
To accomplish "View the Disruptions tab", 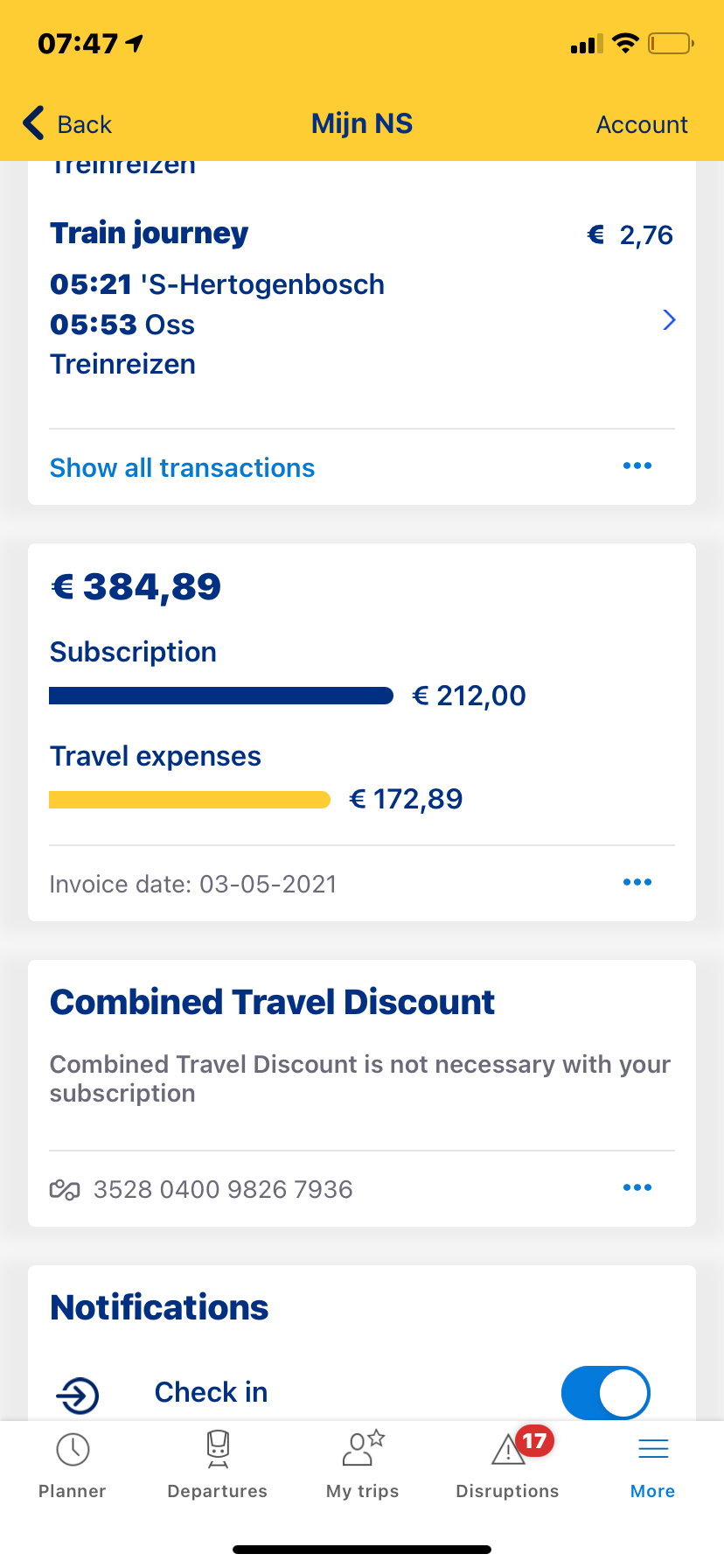I will (508, 1466).
